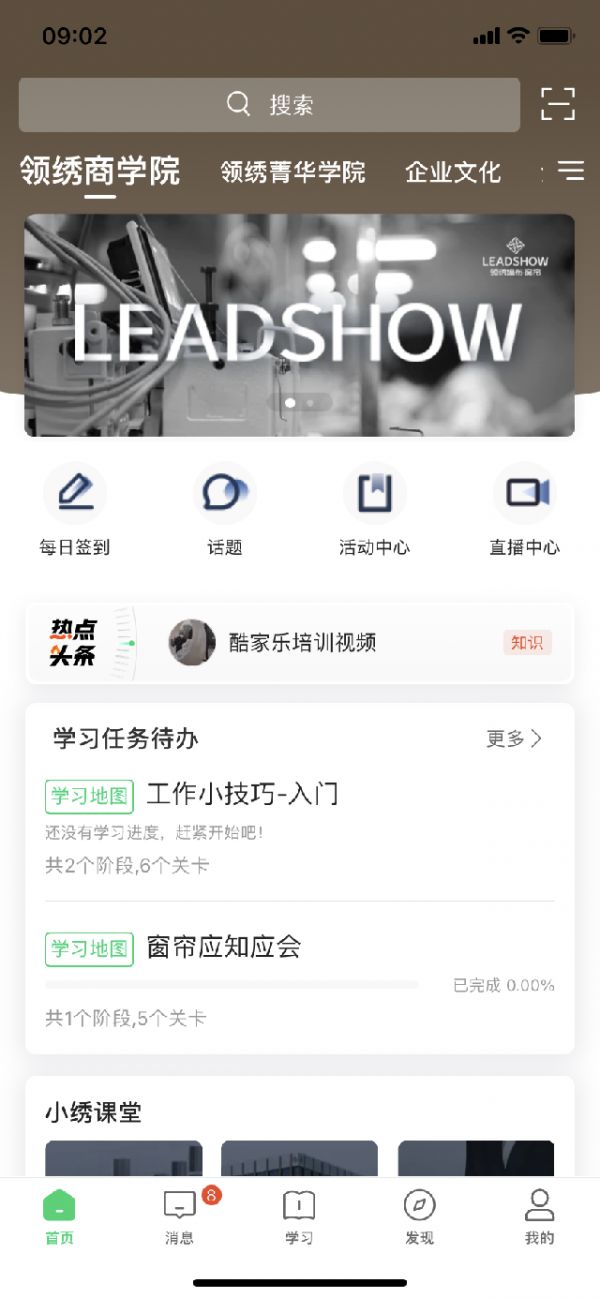
Task: Open the QR scan icon
Action: [558, 104]
